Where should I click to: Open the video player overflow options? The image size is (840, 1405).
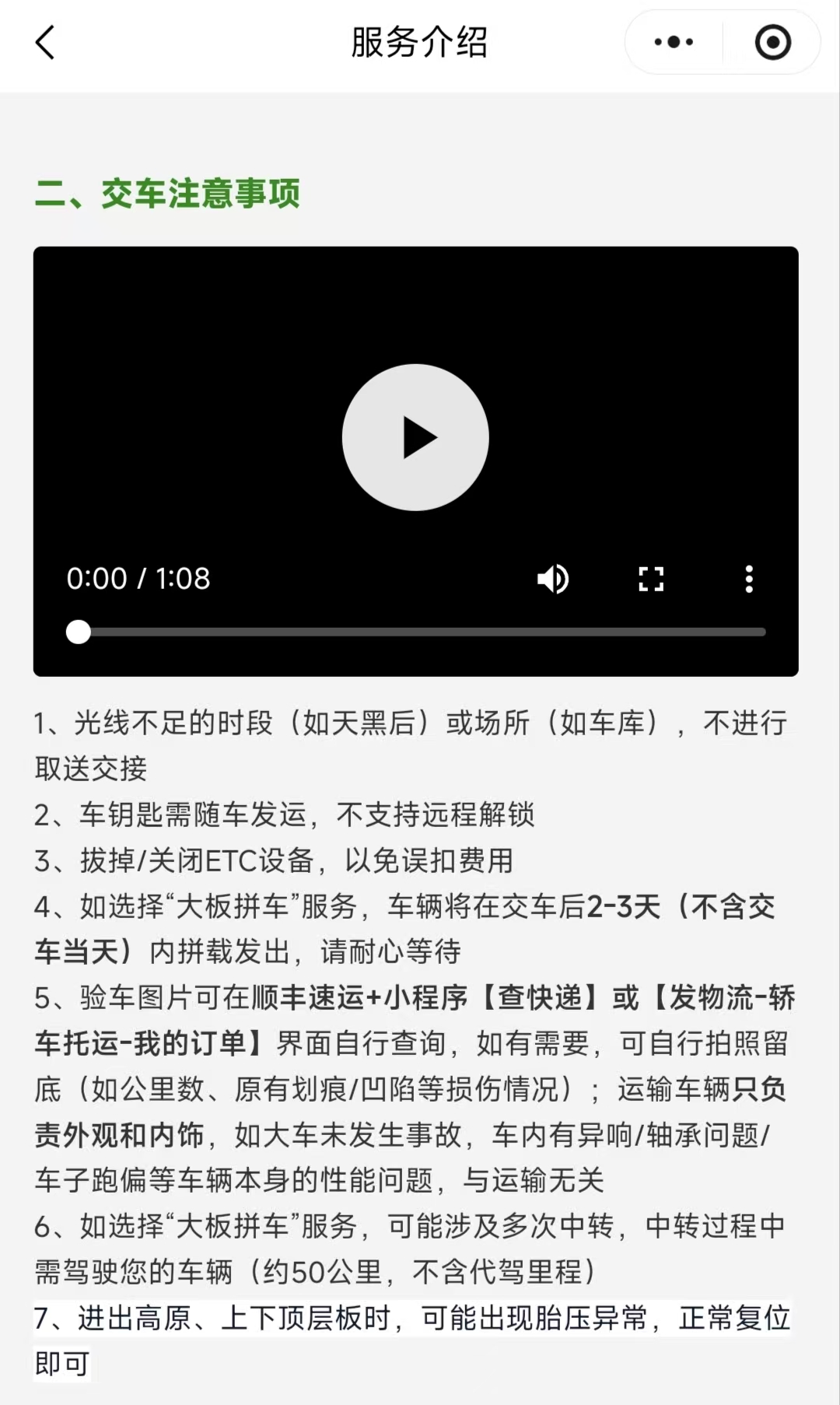[749, 579]
